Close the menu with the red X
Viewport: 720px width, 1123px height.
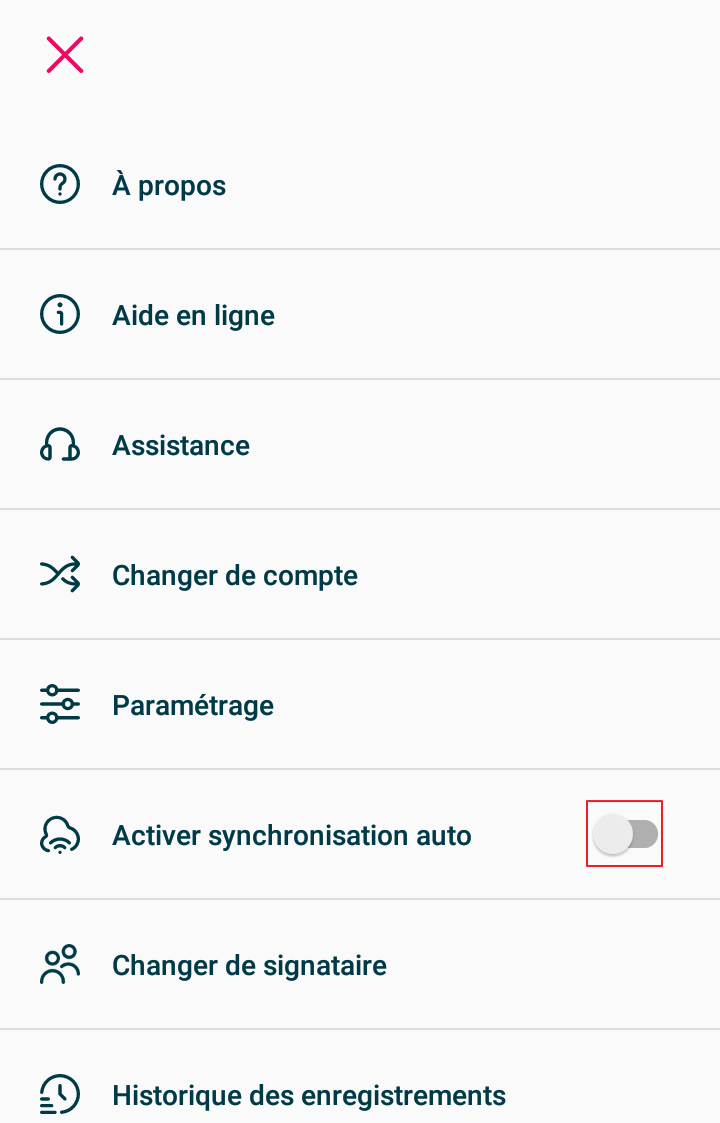coord(64,55)
